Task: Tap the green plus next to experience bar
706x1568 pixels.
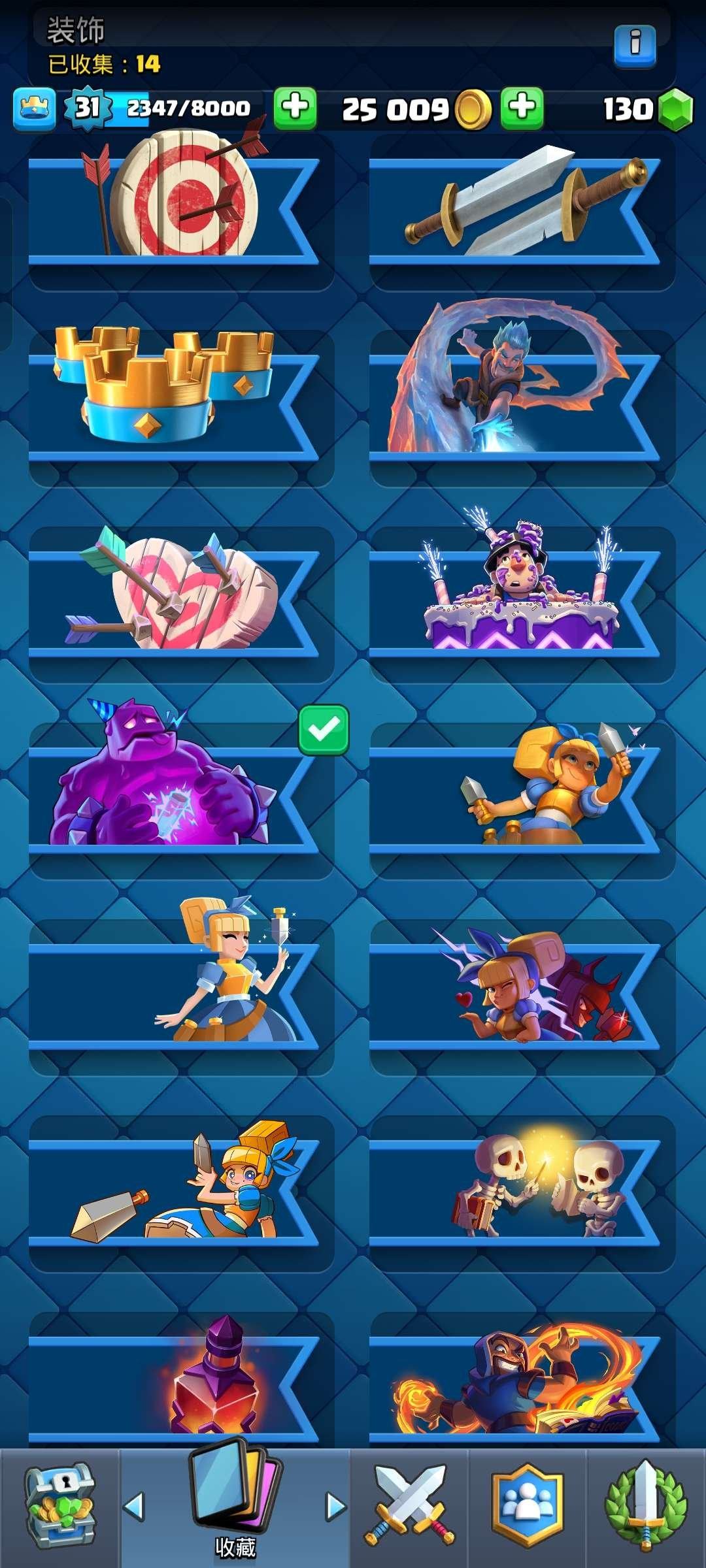Action: pyautogui.click(x=295, y=107)
